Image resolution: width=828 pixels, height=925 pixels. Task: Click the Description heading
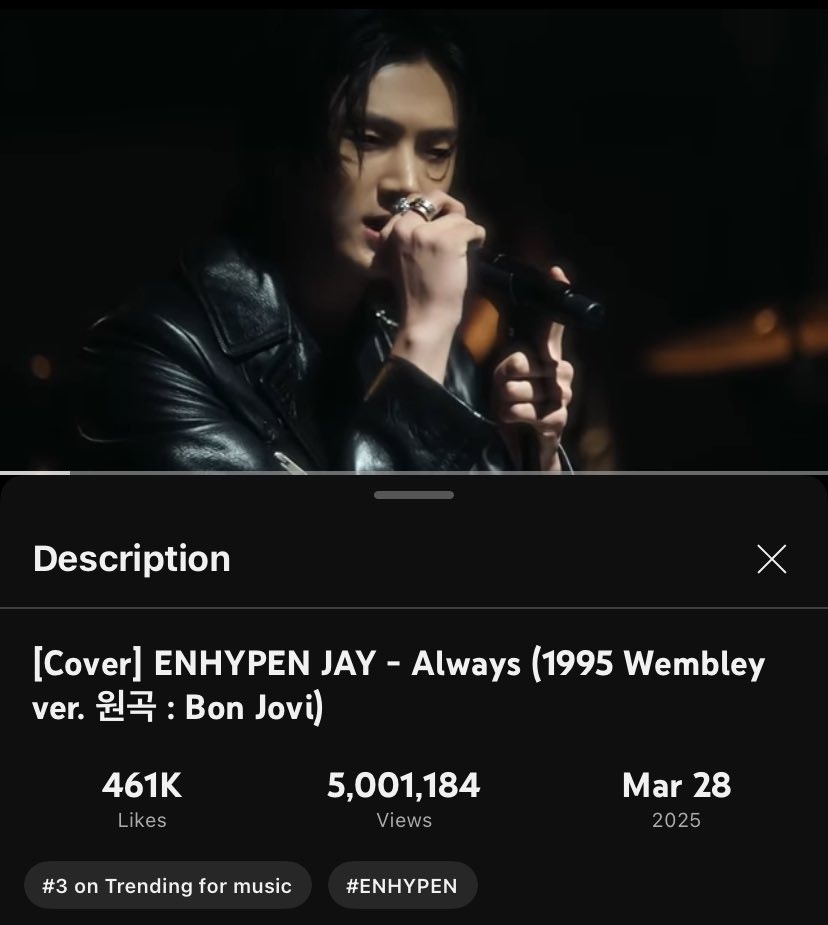(131, 559)
